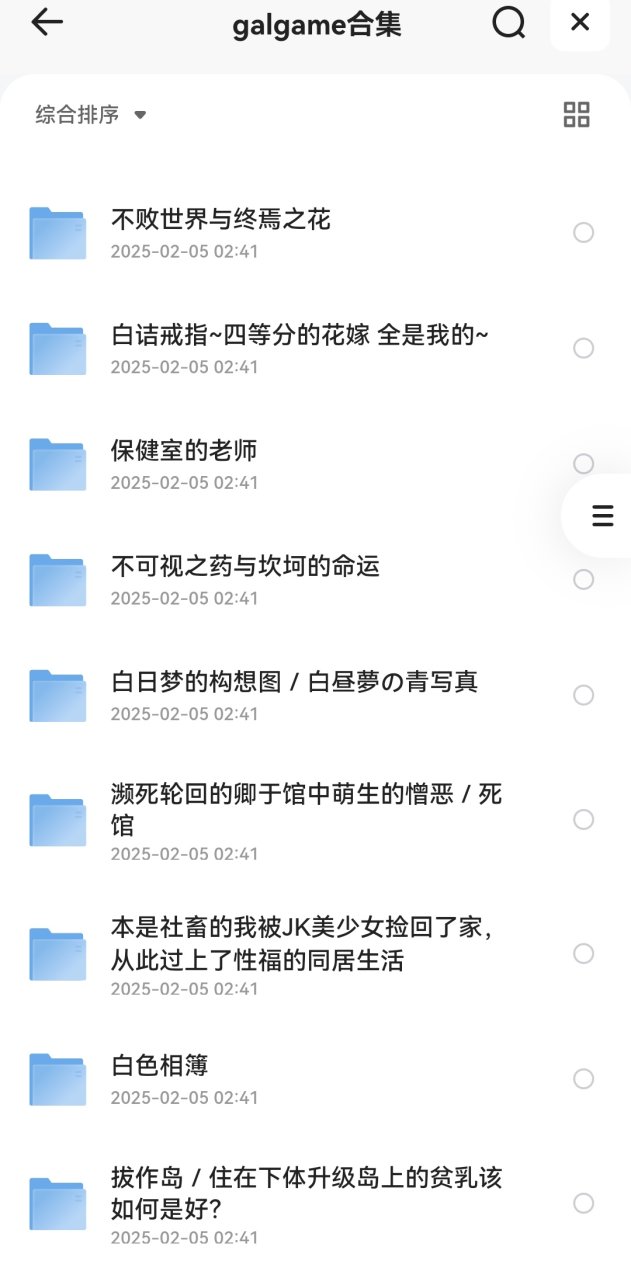The image size is (631, 1278).
Task: Select the 不败世界与终焉之花 folder checkbox
Action: (584, 233)
